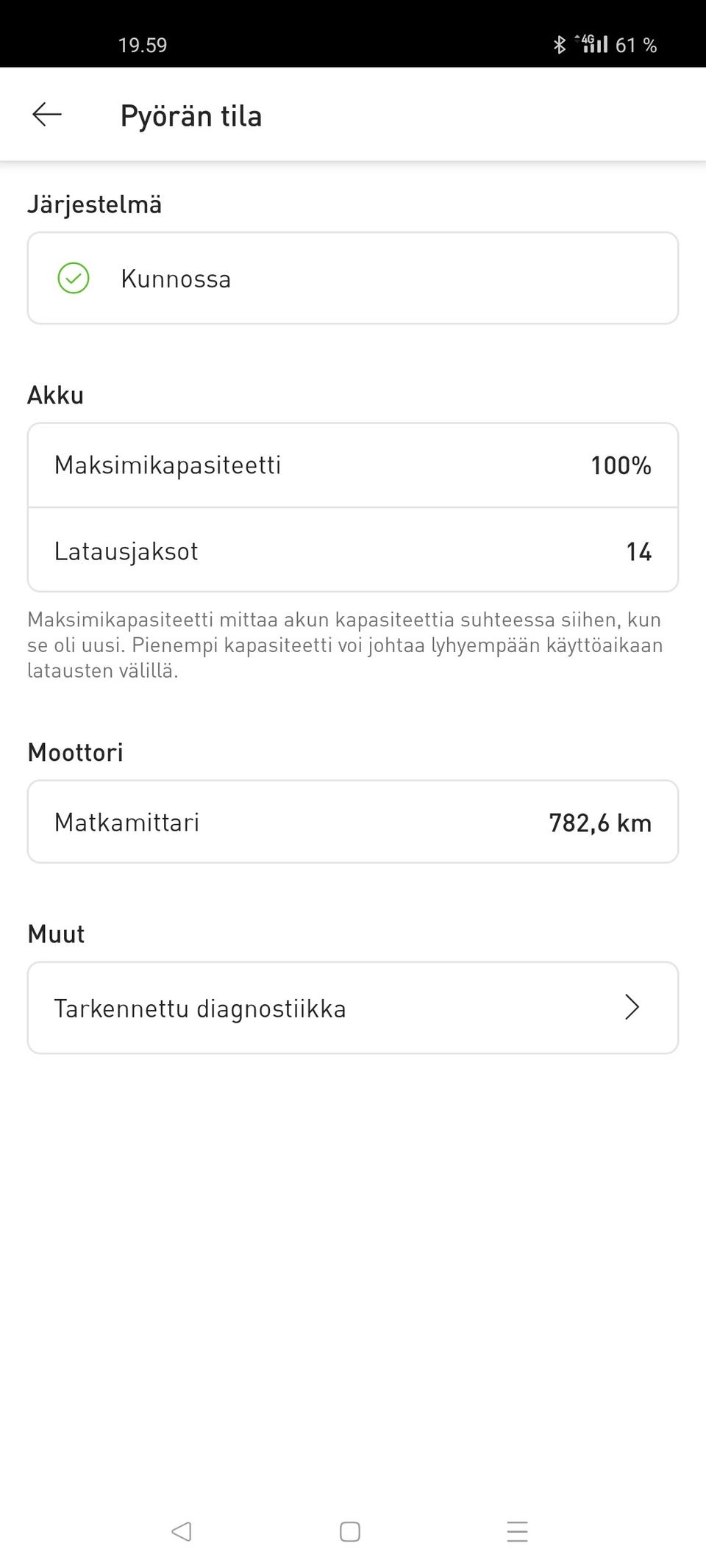Tap the 4G signal indicator
This screenshot has height=1568, width=706.
coord(592,44)
